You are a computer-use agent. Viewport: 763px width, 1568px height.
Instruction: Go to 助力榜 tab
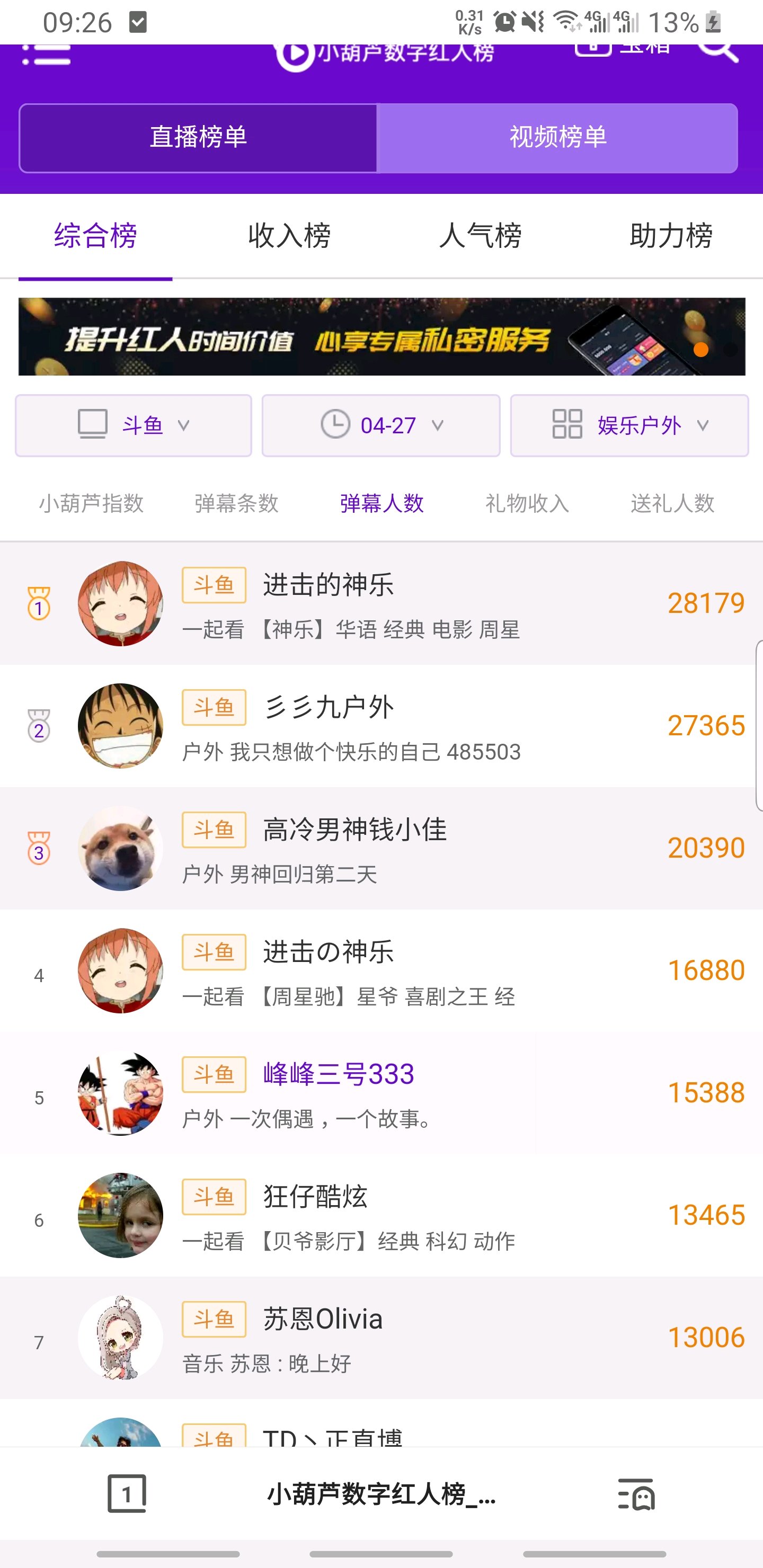pyautogui.click(x=671, y=236)
